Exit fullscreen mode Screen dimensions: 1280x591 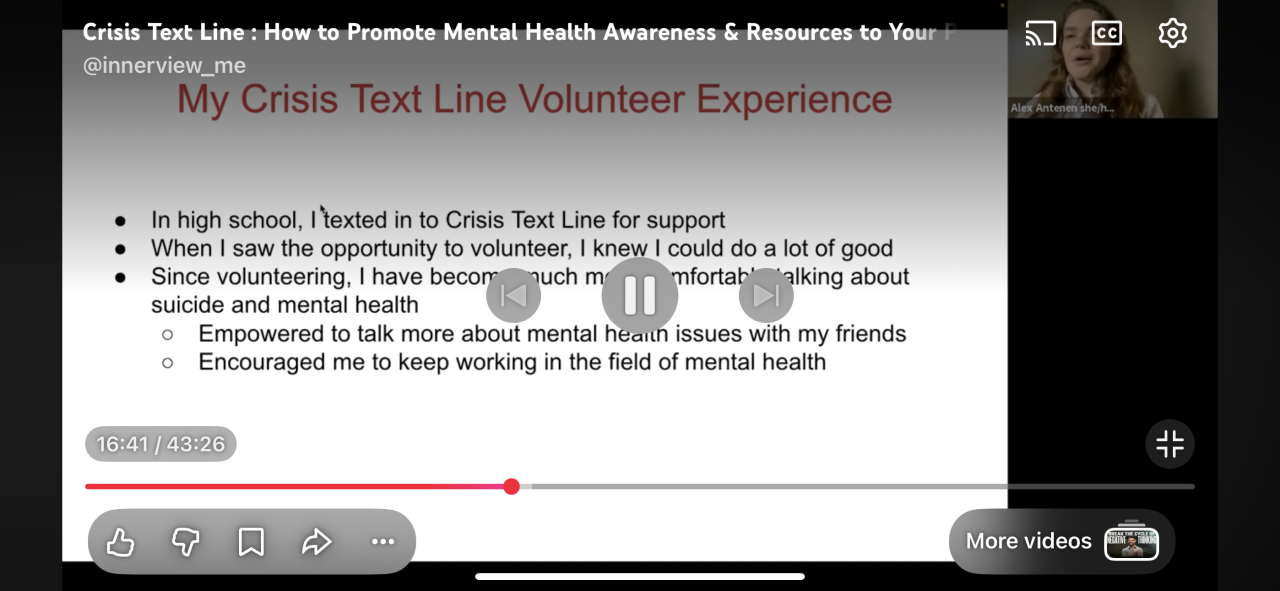coord(1169,443)
